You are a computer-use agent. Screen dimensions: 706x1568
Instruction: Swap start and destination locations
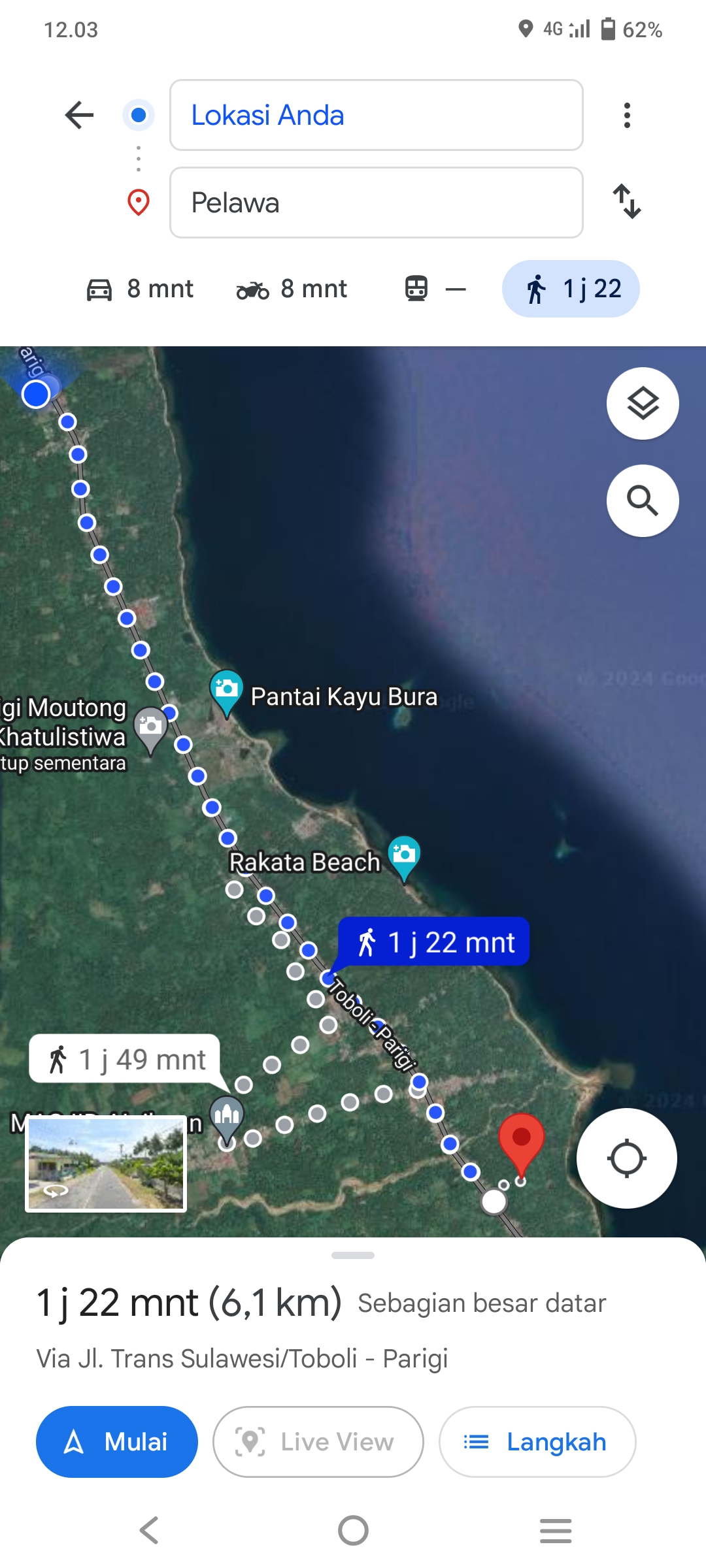[627, 201]
